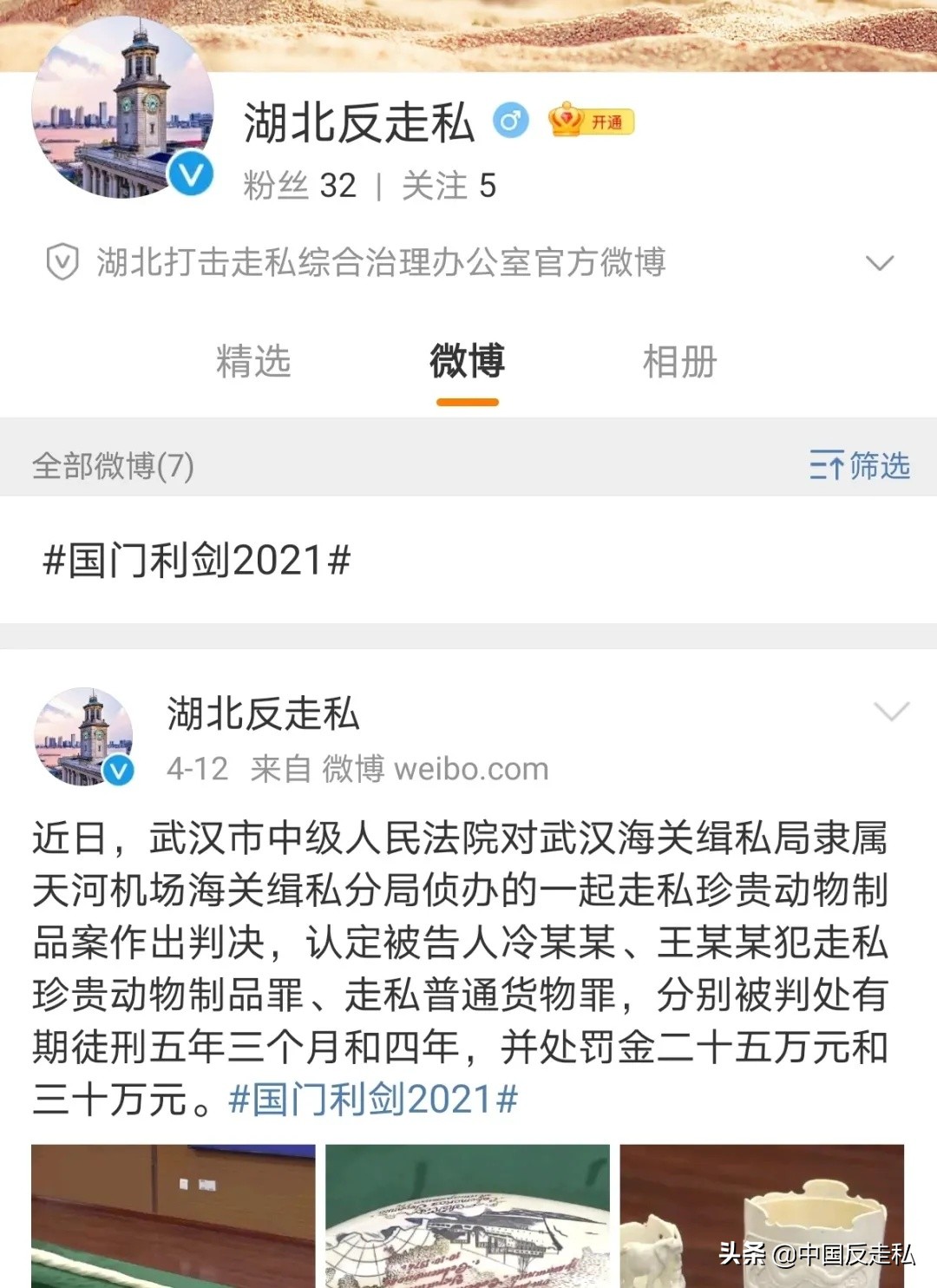The image size is (937, 1288).
Task: Open the ivory carving thumbnail on the right
Action: (768, 1215)
